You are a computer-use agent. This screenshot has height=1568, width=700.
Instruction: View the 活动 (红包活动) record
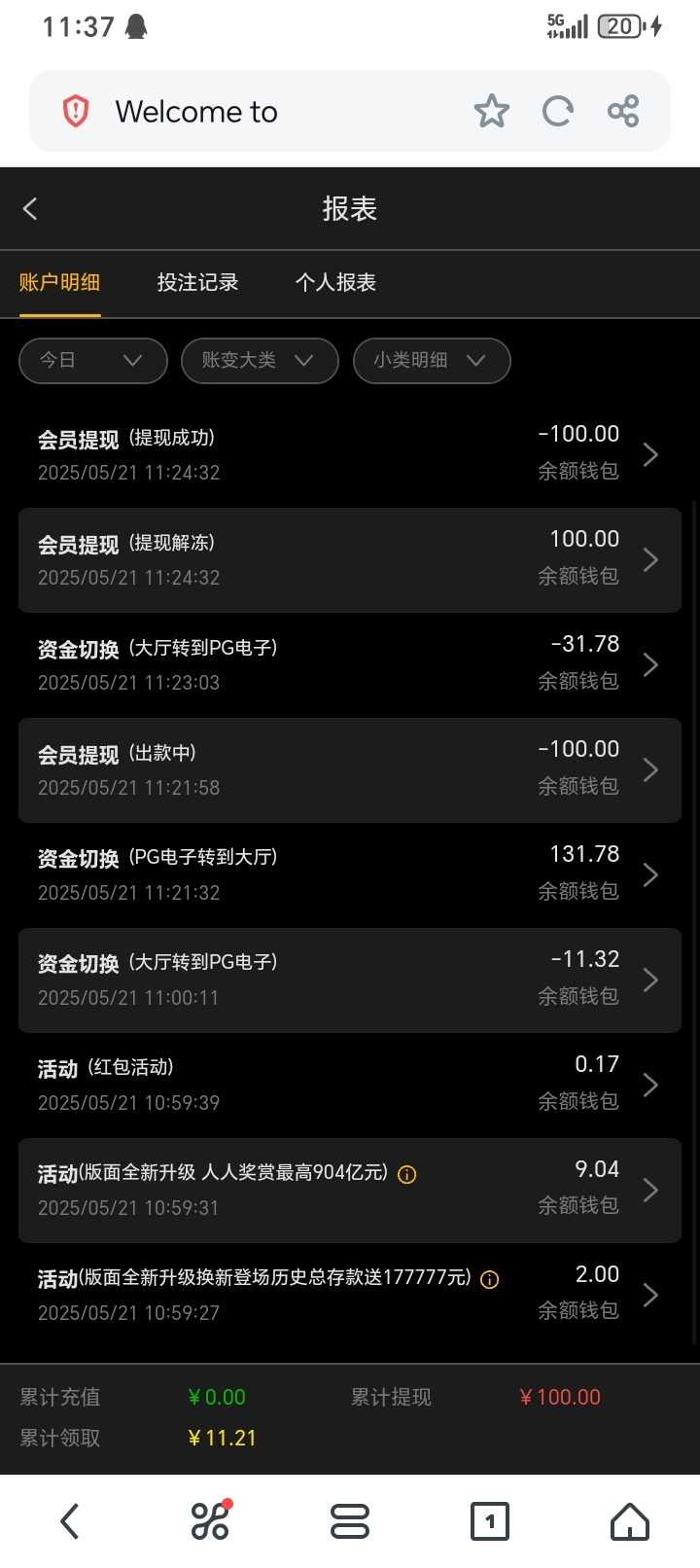[349, 1085]
